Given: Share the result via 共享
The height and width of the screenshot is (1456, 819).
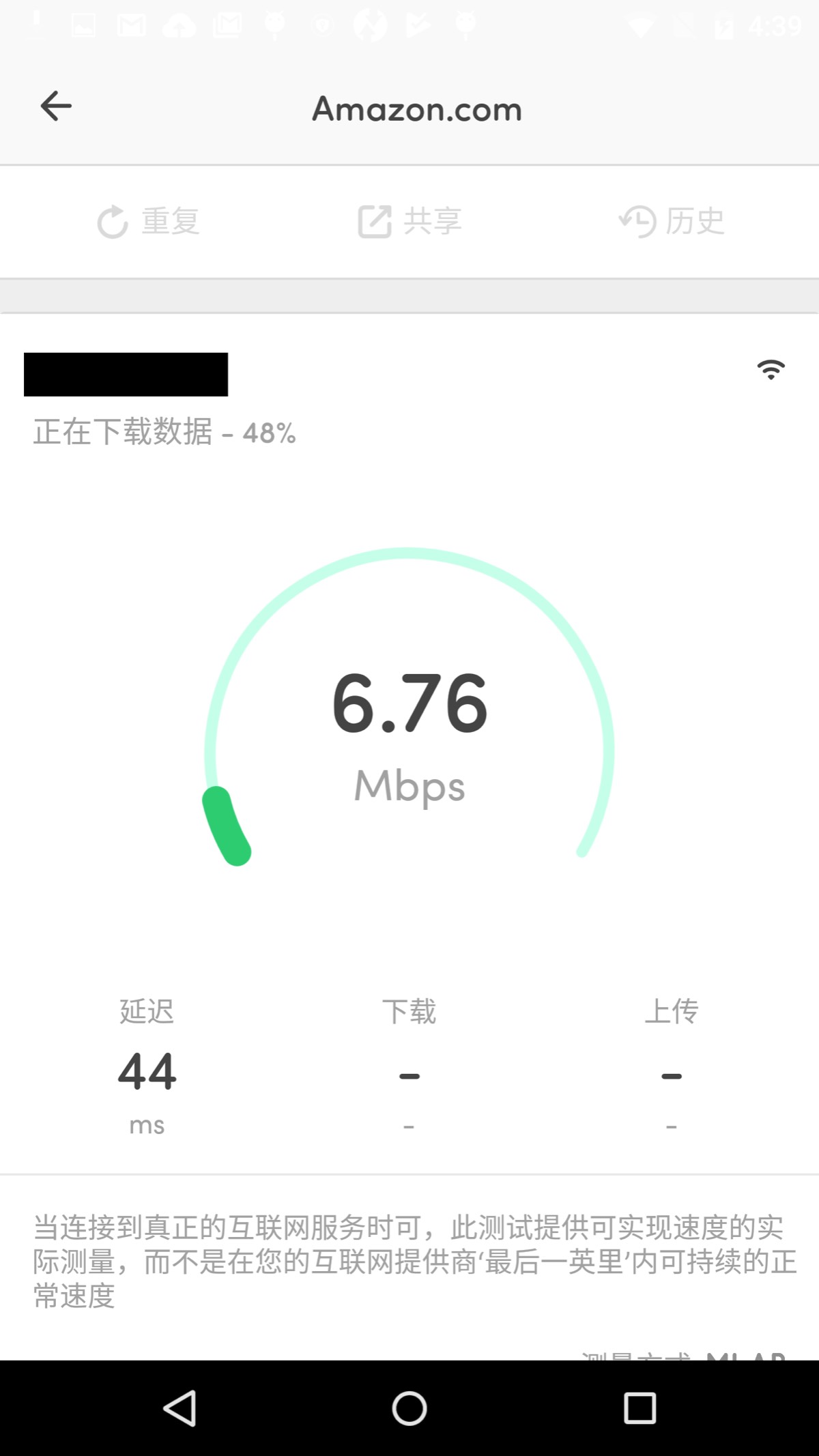Looking at the screenshot, I should click(410, 222).
